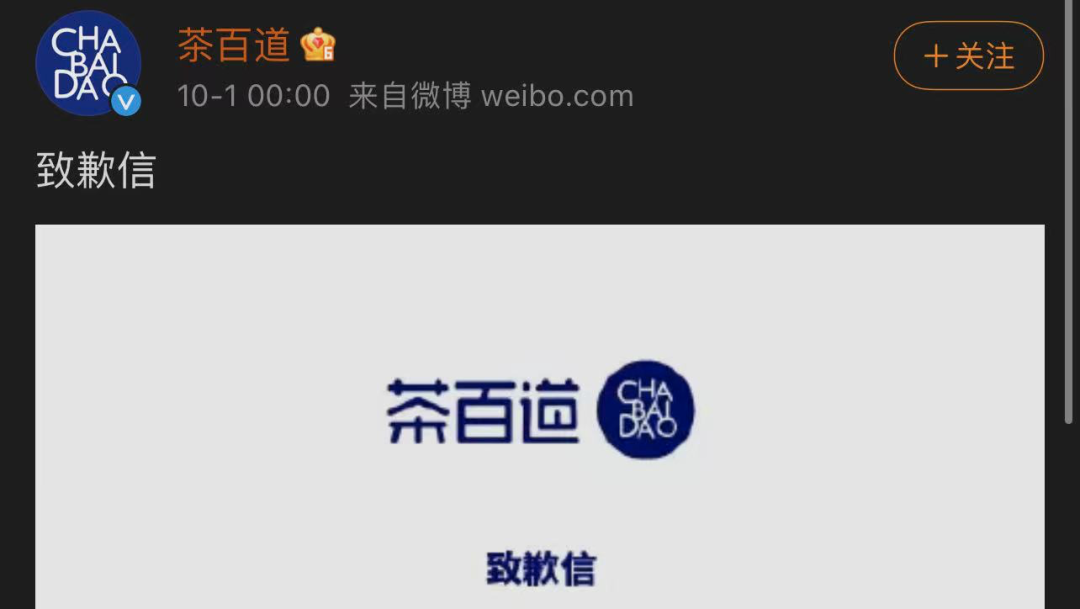Viewport: 1080px width, 609px height.
Task: Follow 茶百道 with the 关注 button
Action: pyautogui.click(x=968, y=56)
